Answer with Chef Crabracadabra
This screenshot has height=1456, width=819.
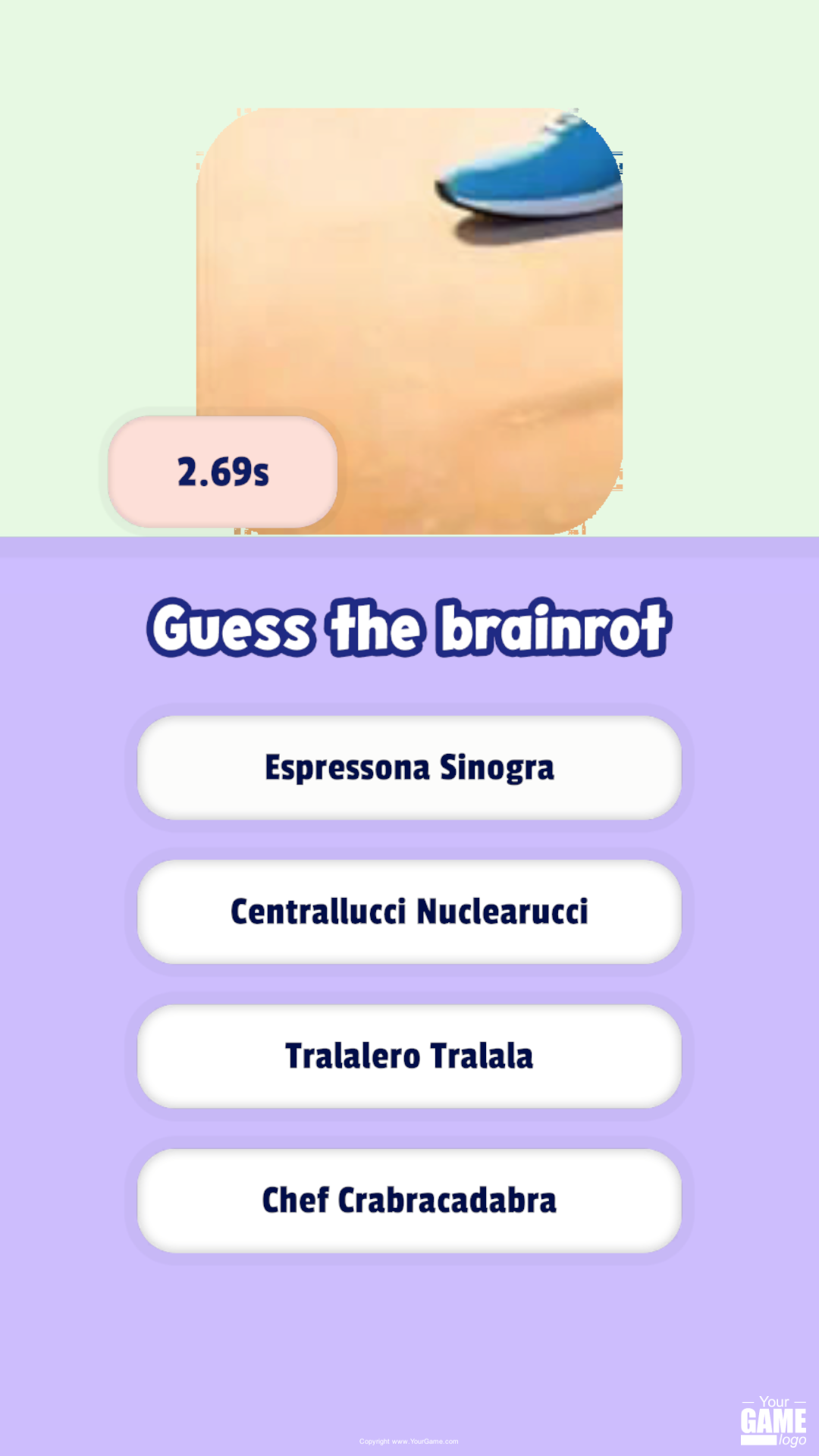(409, 1200)
